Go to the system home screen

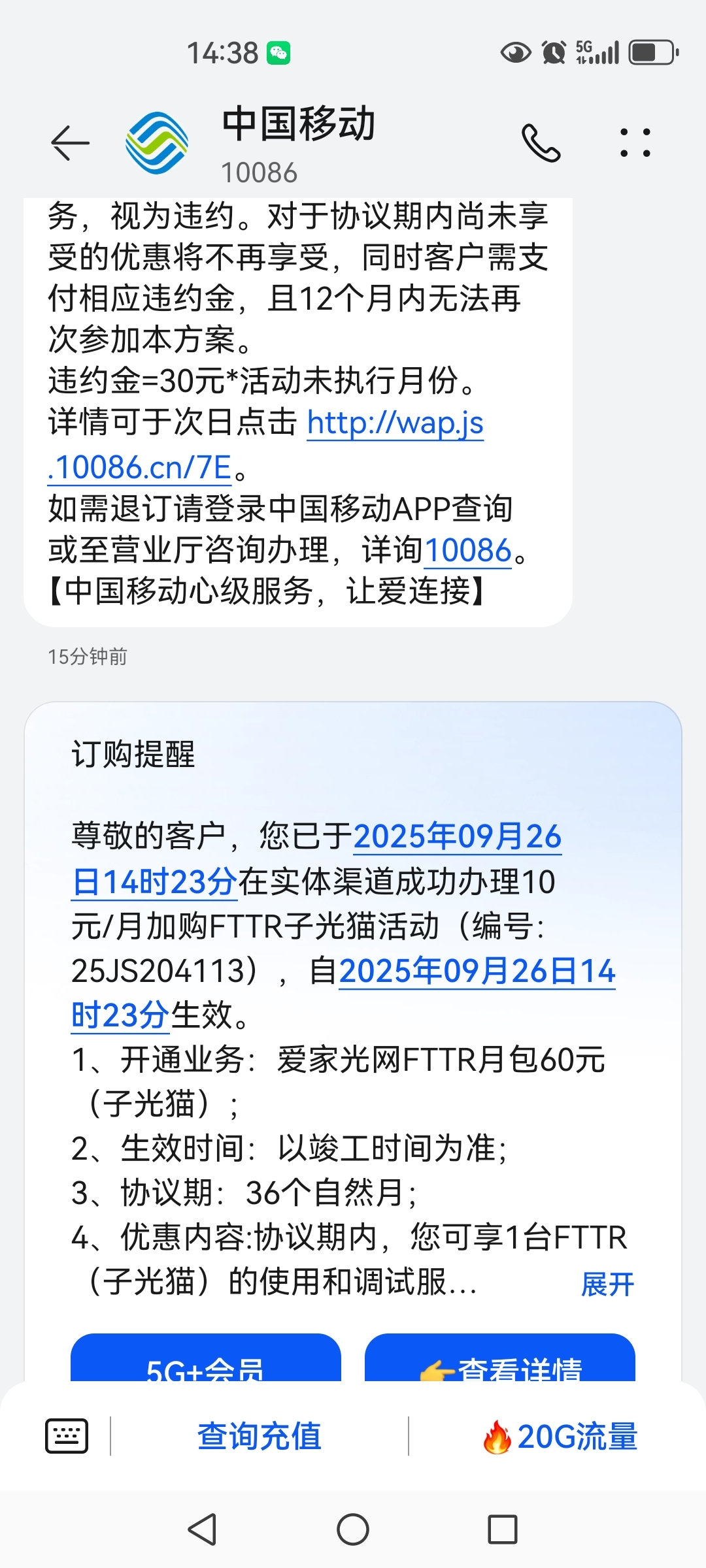pyautogui.click(x=353, y=1529)
